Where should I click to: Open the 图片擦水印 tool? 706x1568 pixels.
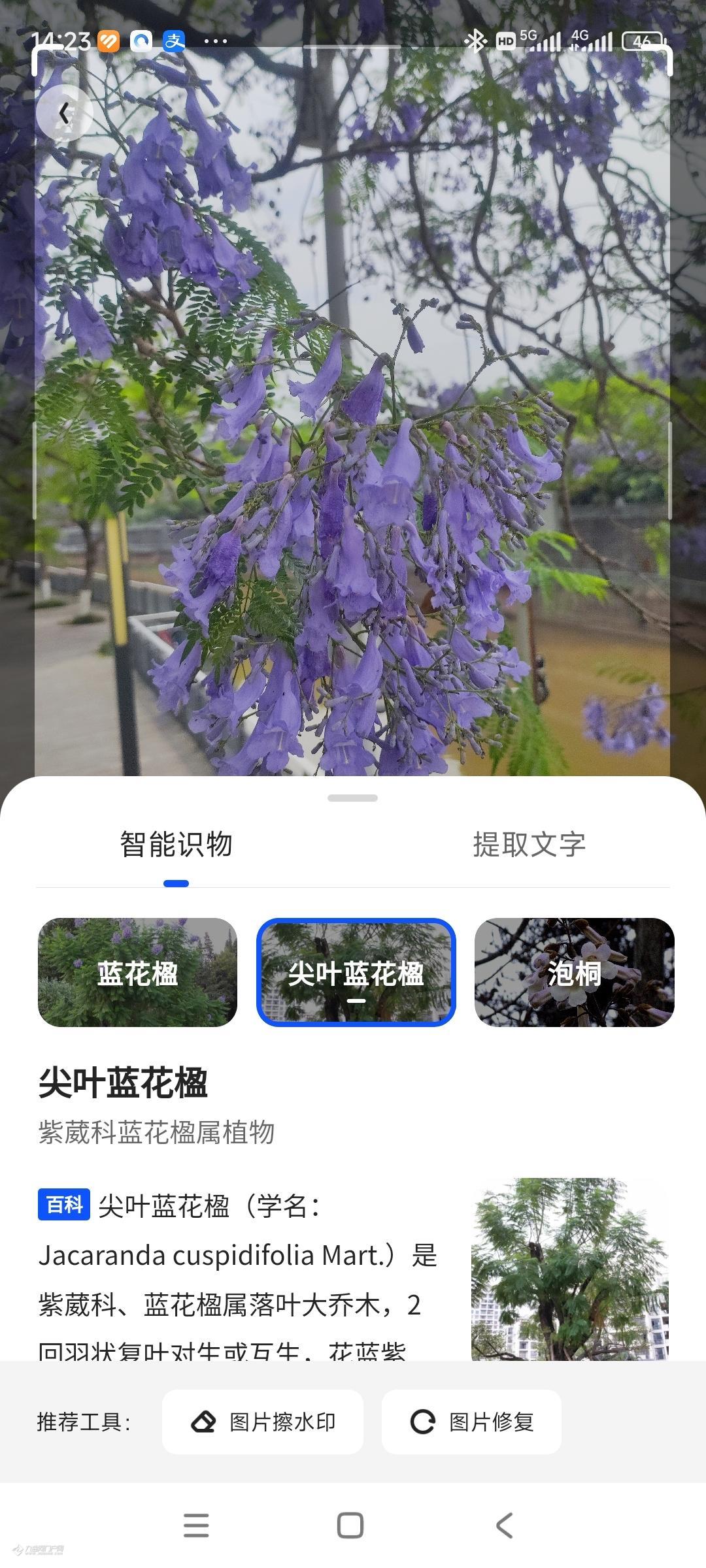click(x=263, y=1422)
